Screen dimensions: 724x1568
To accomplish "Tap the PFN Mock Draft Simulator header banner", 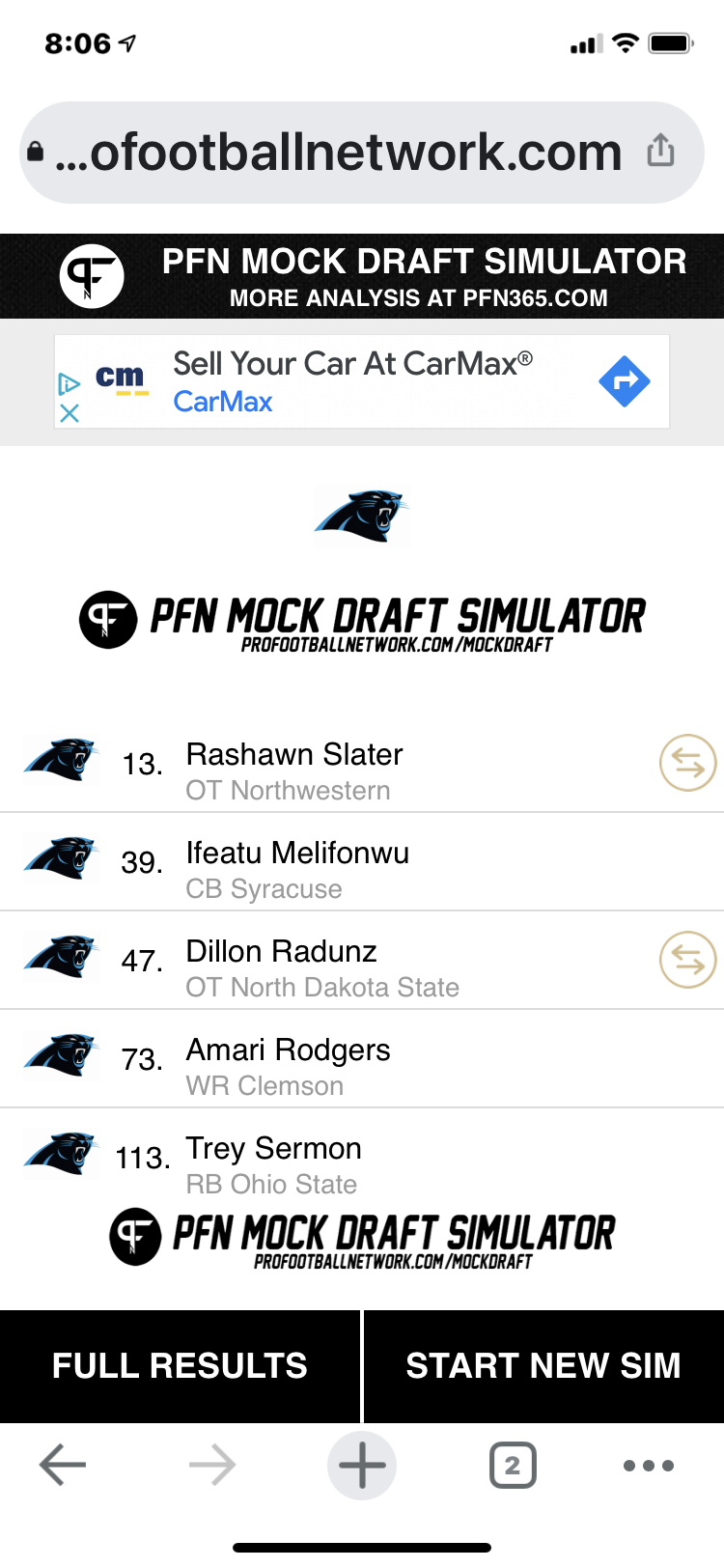I will click(362, 276).
